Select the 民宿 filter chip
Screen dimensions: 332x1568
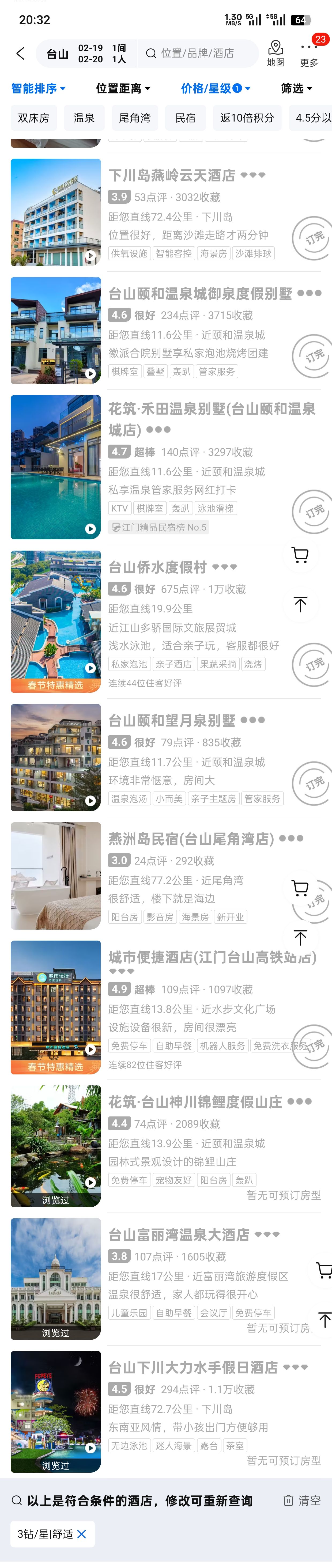coord(185,118)
